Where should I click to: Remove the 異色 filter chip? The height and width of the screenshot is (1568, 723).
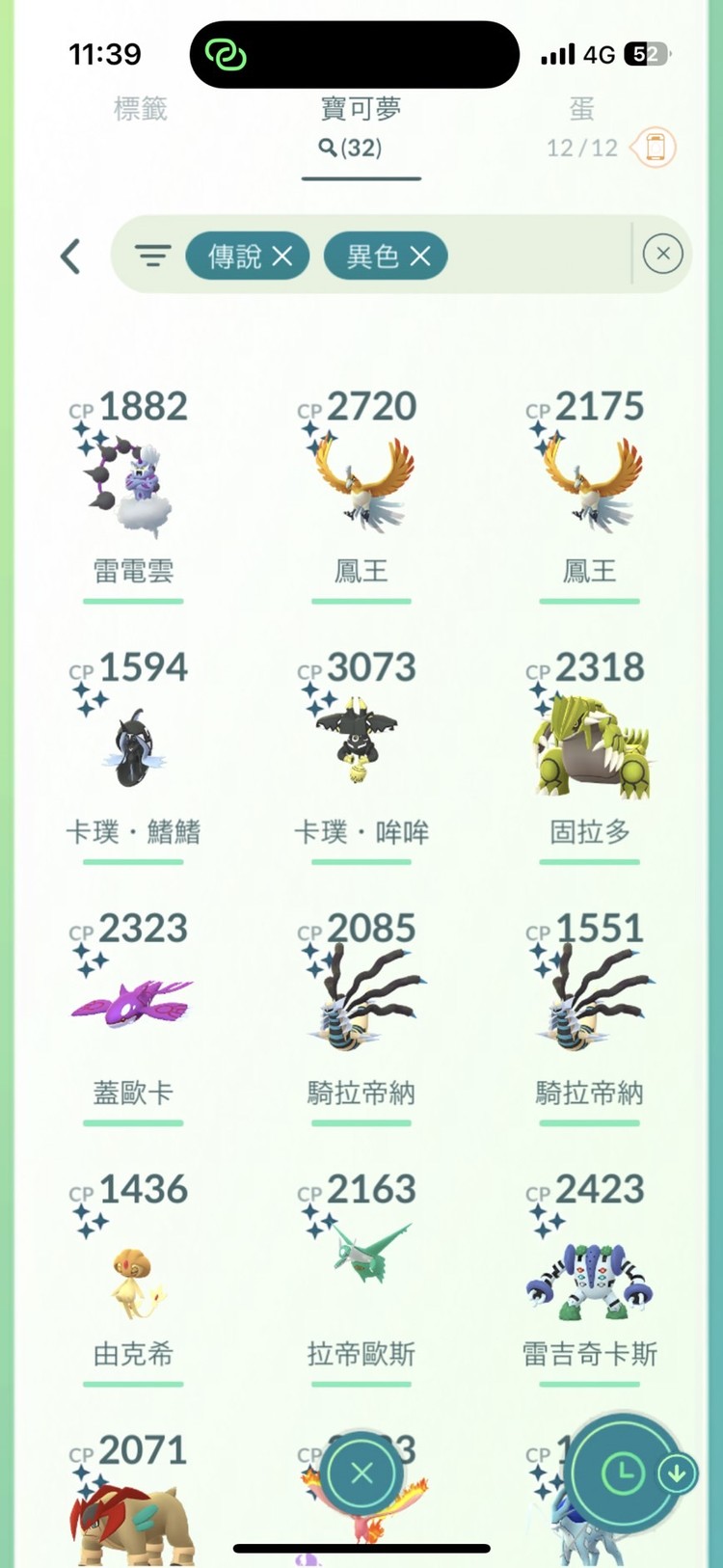click(x=420, y=257)
